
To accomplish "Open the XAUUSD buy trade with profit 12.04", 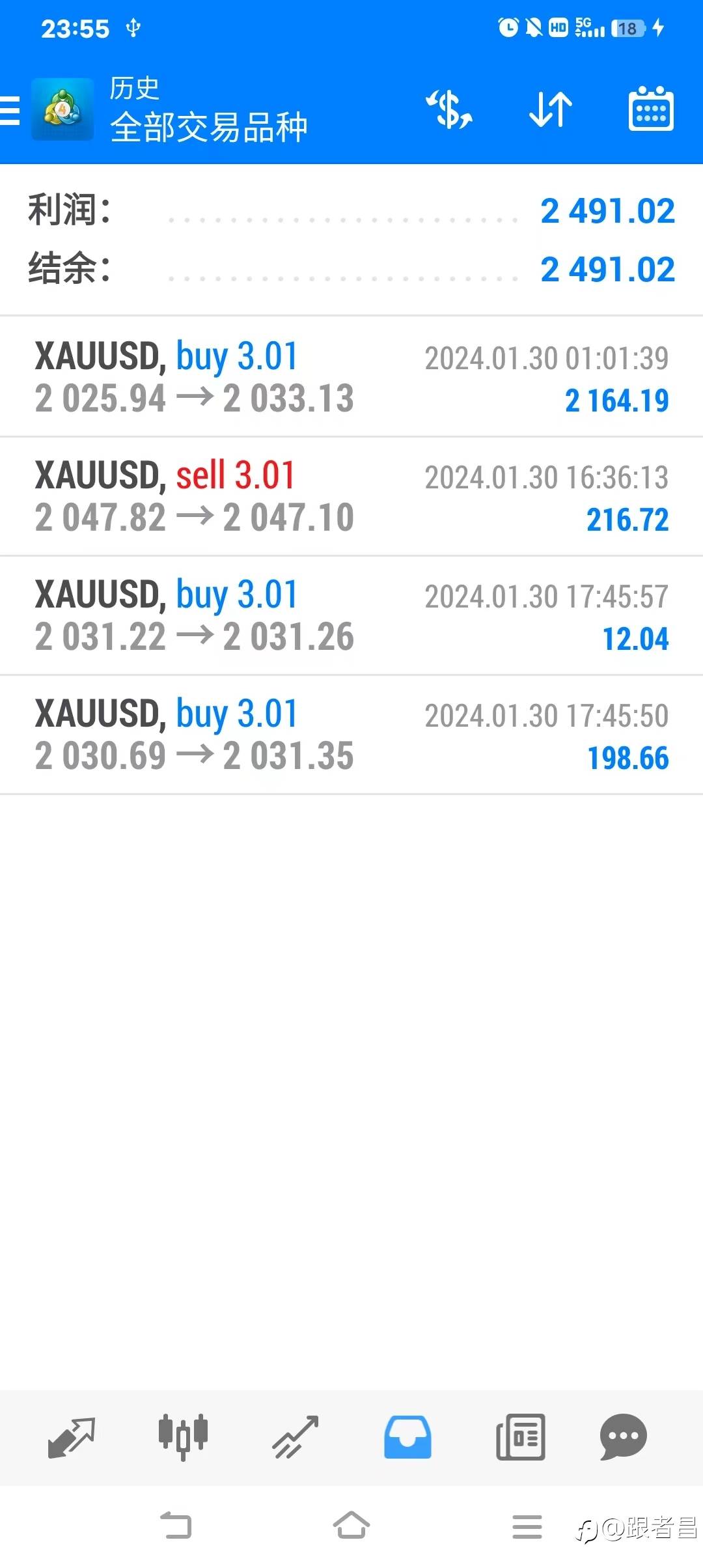I will 351,615.
